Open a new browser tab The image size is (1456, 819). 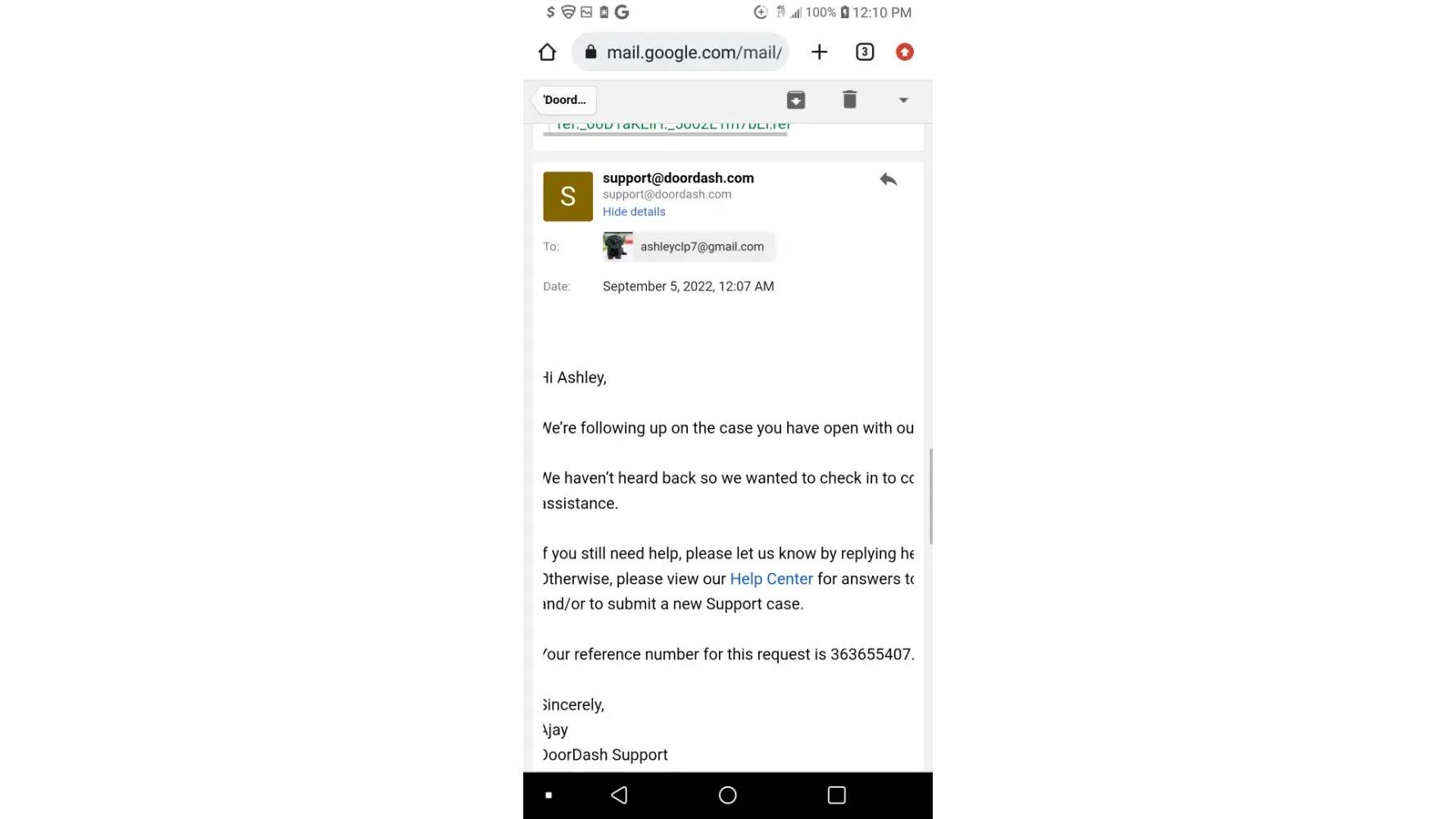click(819, 52)
